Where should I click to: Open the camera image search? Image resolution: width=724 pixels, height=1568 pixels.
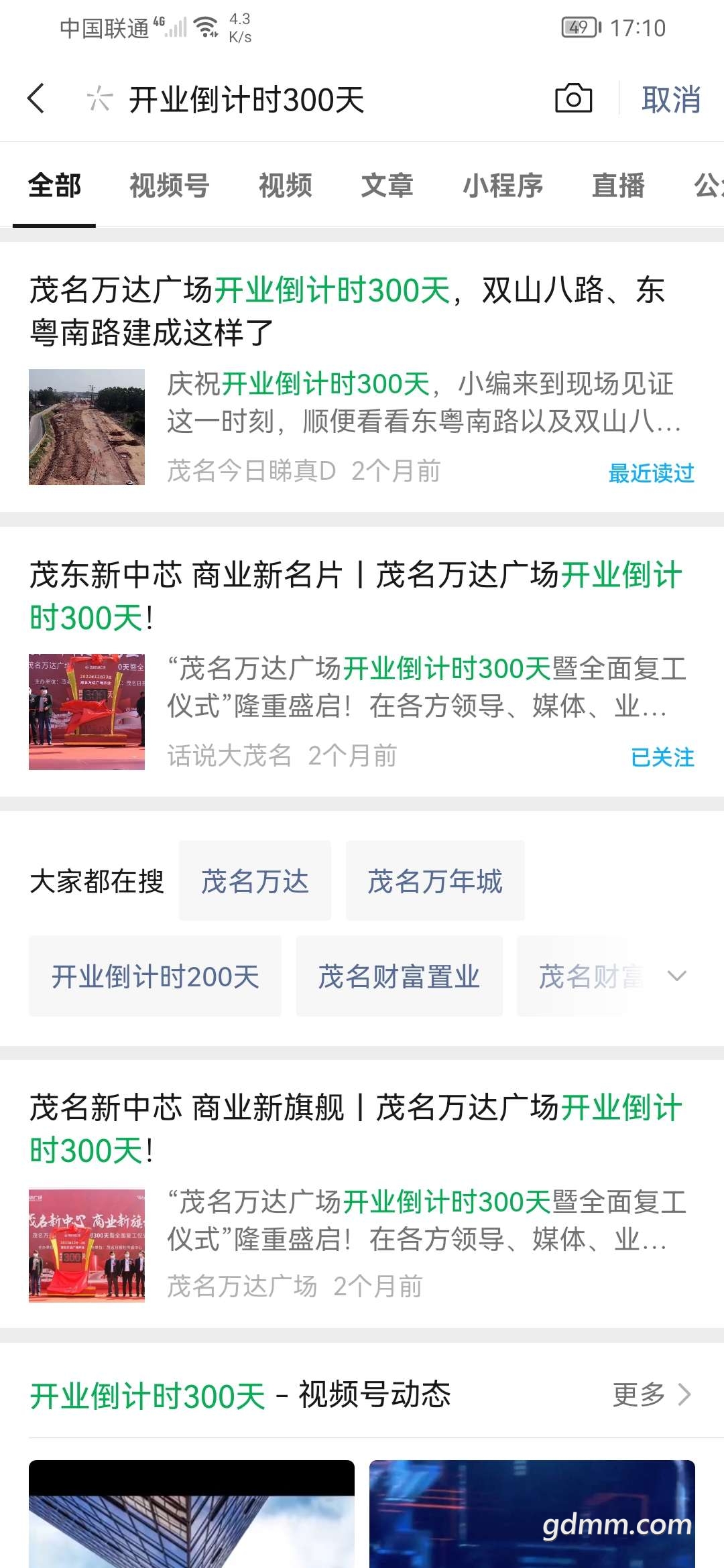573,99
